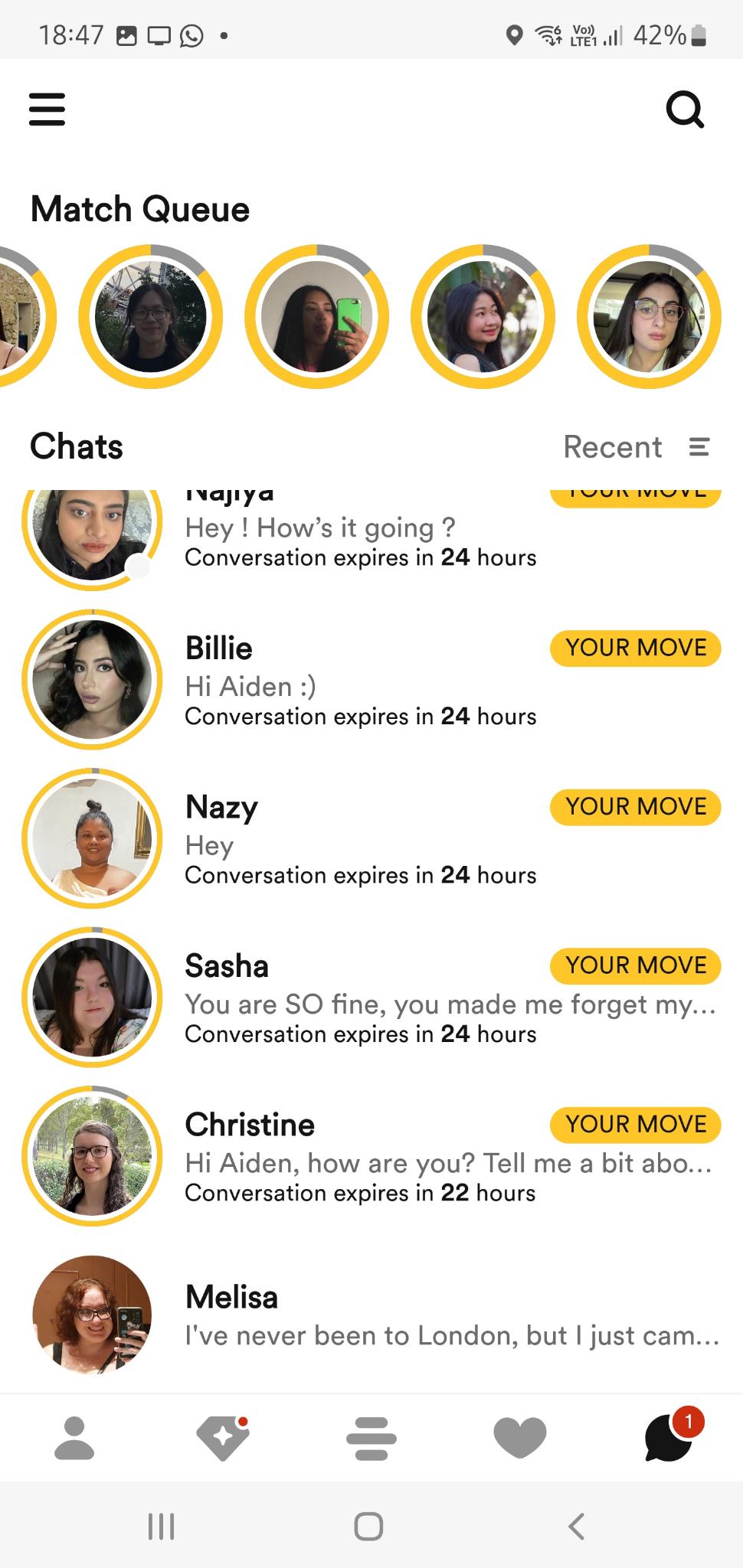Open the premium diamond tab
This screenshot has height=1568, width=743.
click(x=223, y=1438)
